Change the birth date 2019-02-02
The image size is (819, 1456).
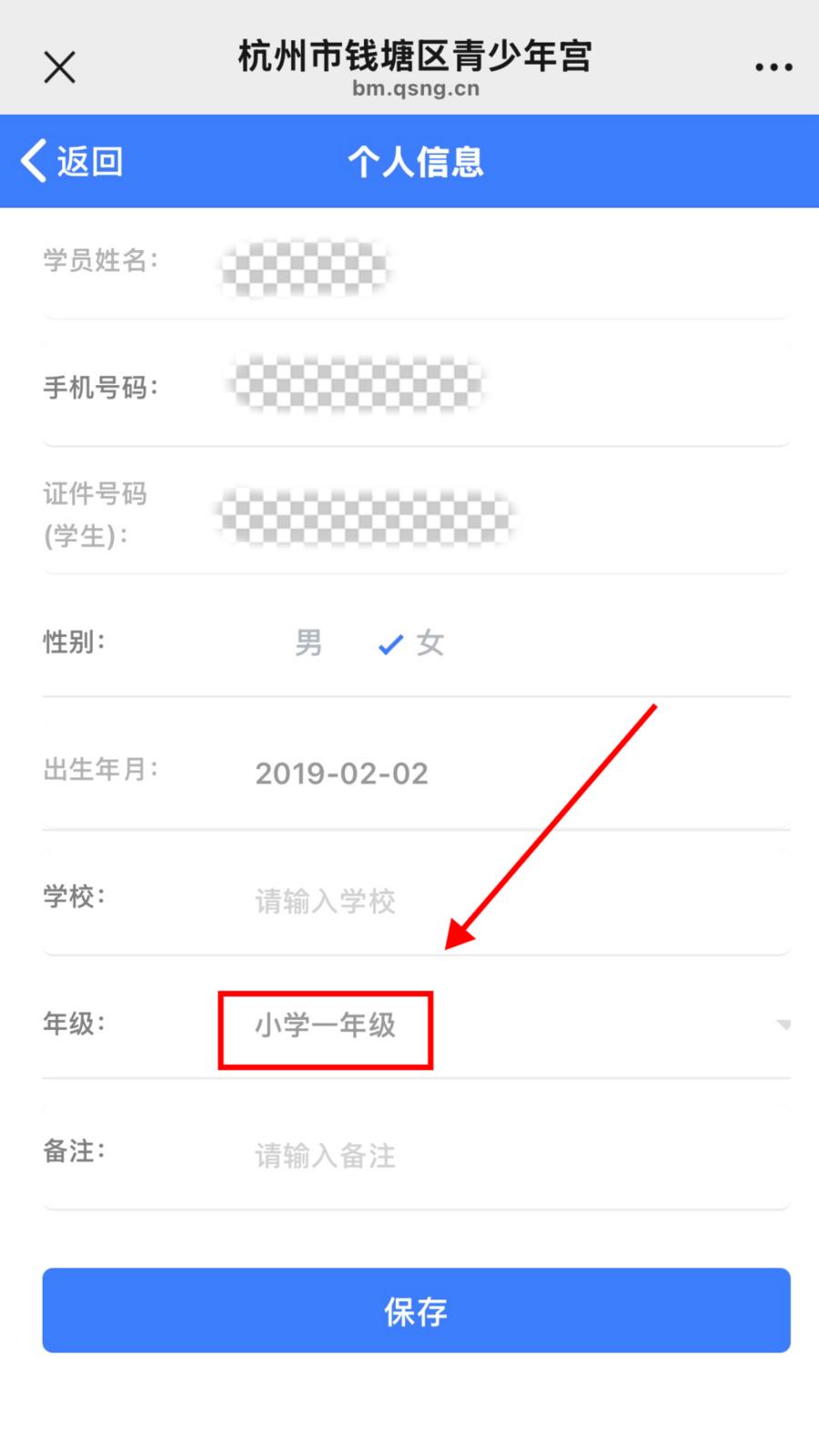point(341,773)
